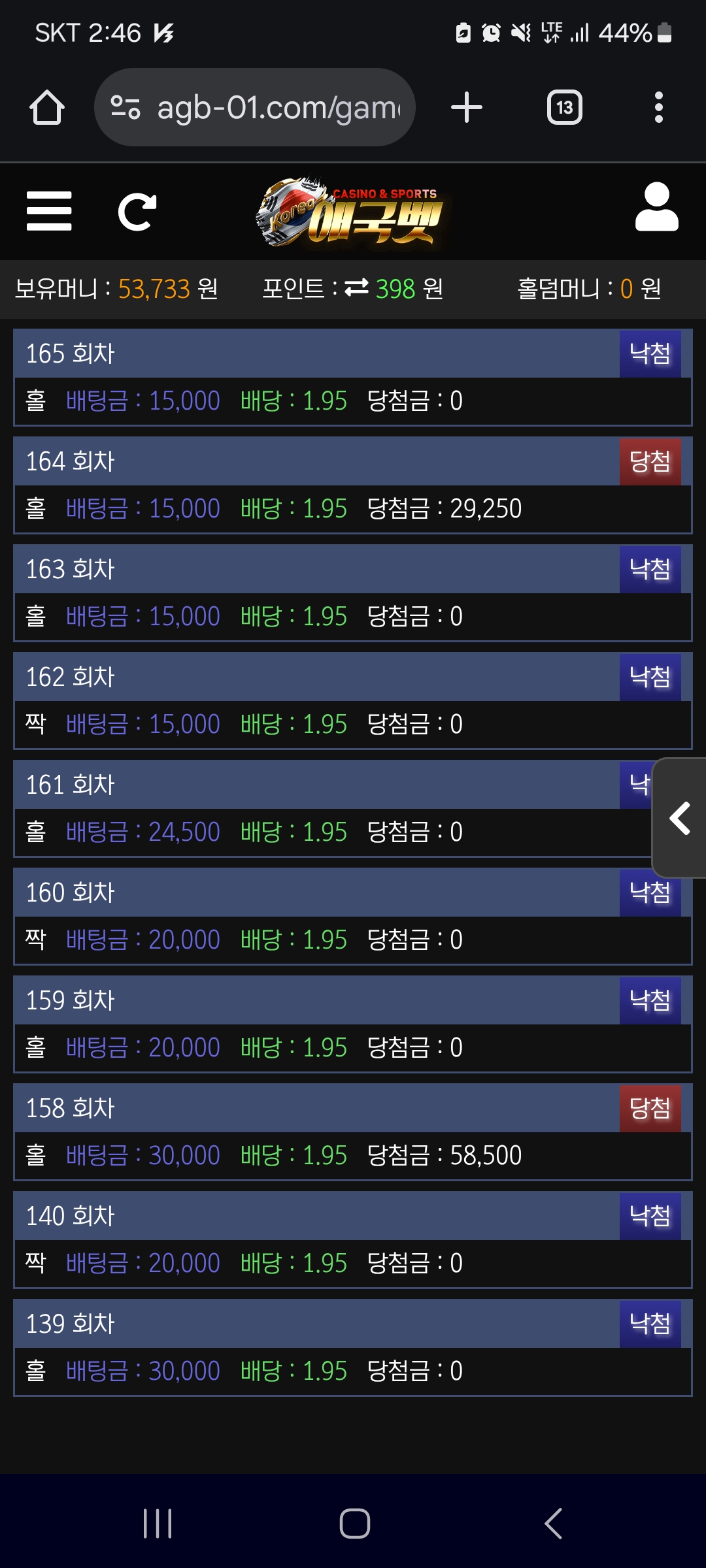
Task: Add a new browser tab
Action: point(467,108)
